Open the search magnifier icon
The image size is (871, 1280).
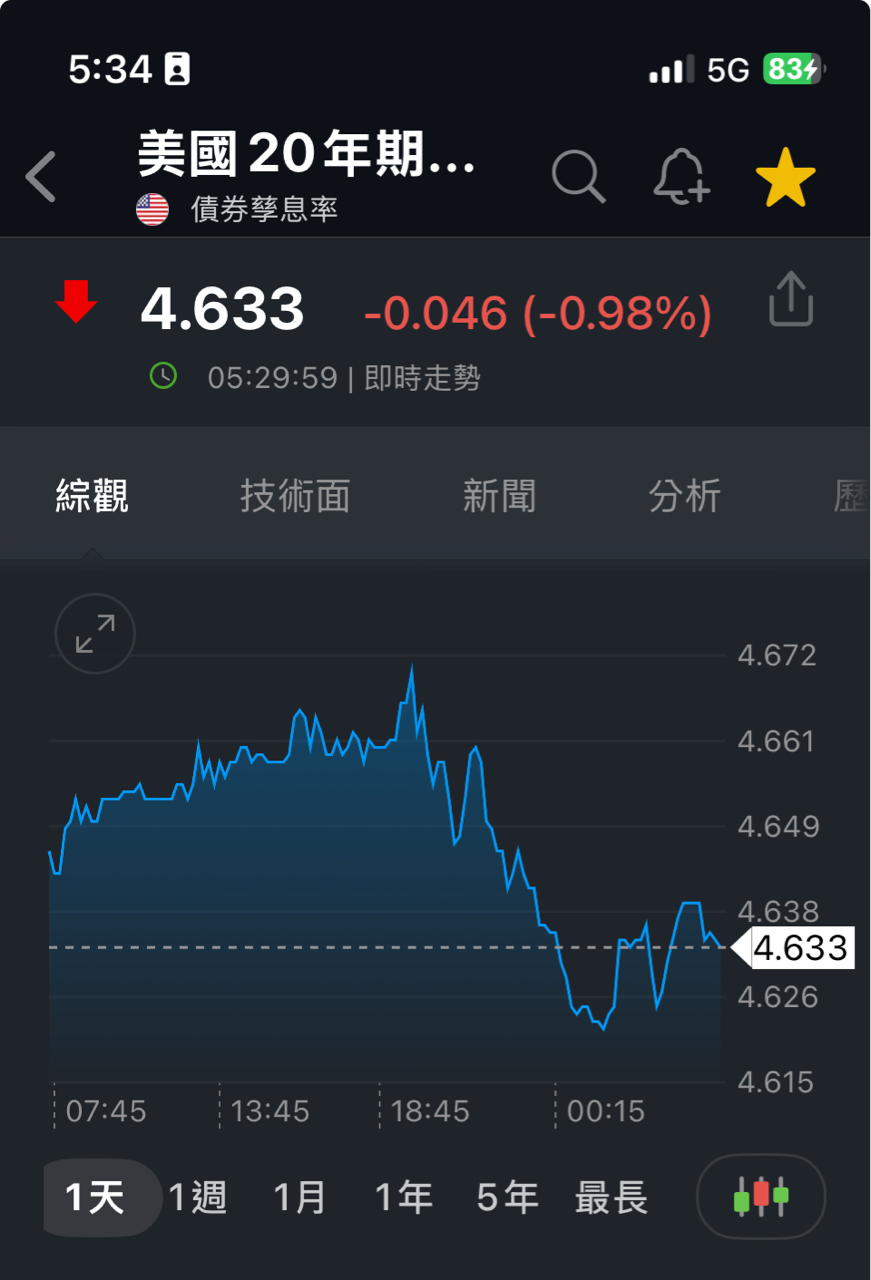click(x=579, y=177)
